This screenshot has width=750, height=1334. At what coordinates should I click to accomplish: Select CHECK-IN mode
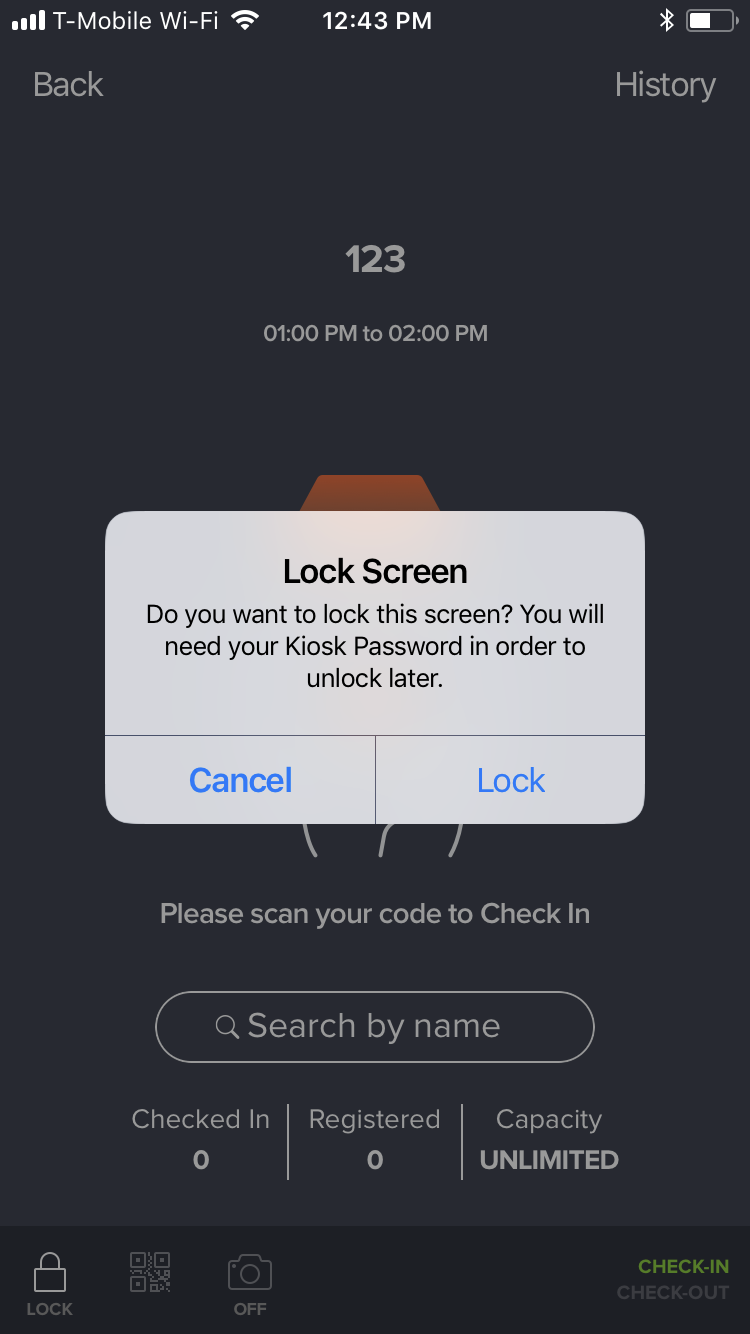point(684,1267)
